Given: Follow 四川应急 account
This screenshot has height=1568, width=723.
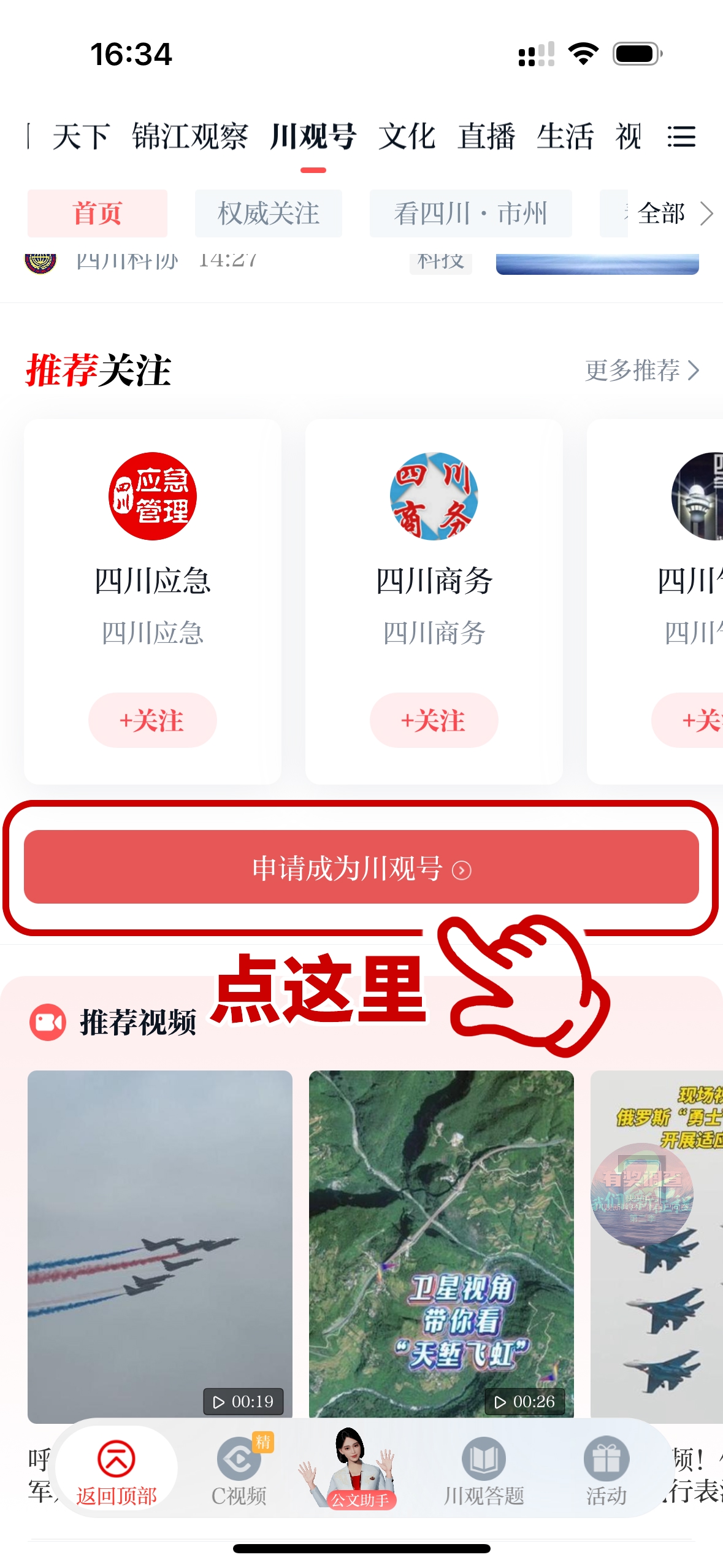Looking at the screenshot, I should coord(152,720).
